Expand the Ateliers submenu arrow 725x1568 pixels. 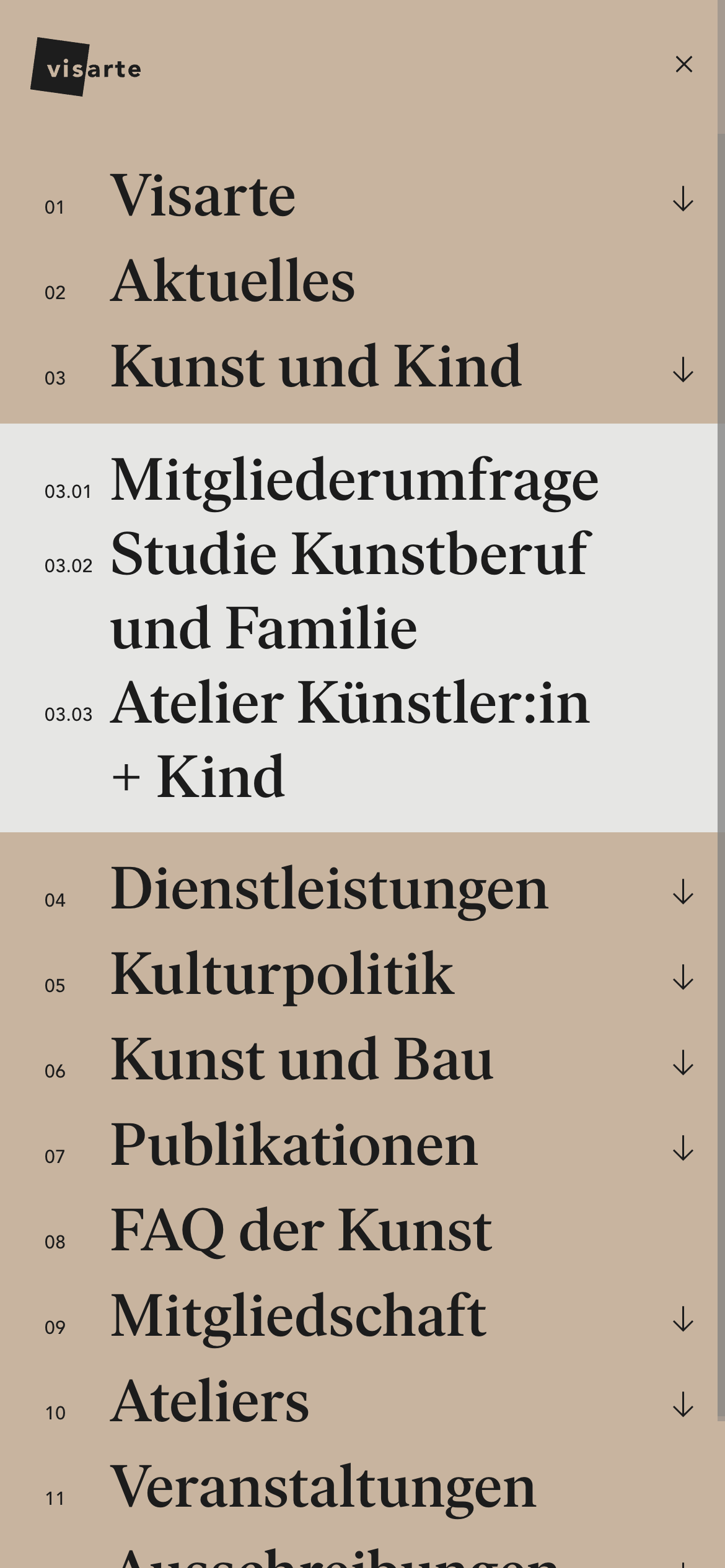pyautogui.click(x=683, y=1405)
